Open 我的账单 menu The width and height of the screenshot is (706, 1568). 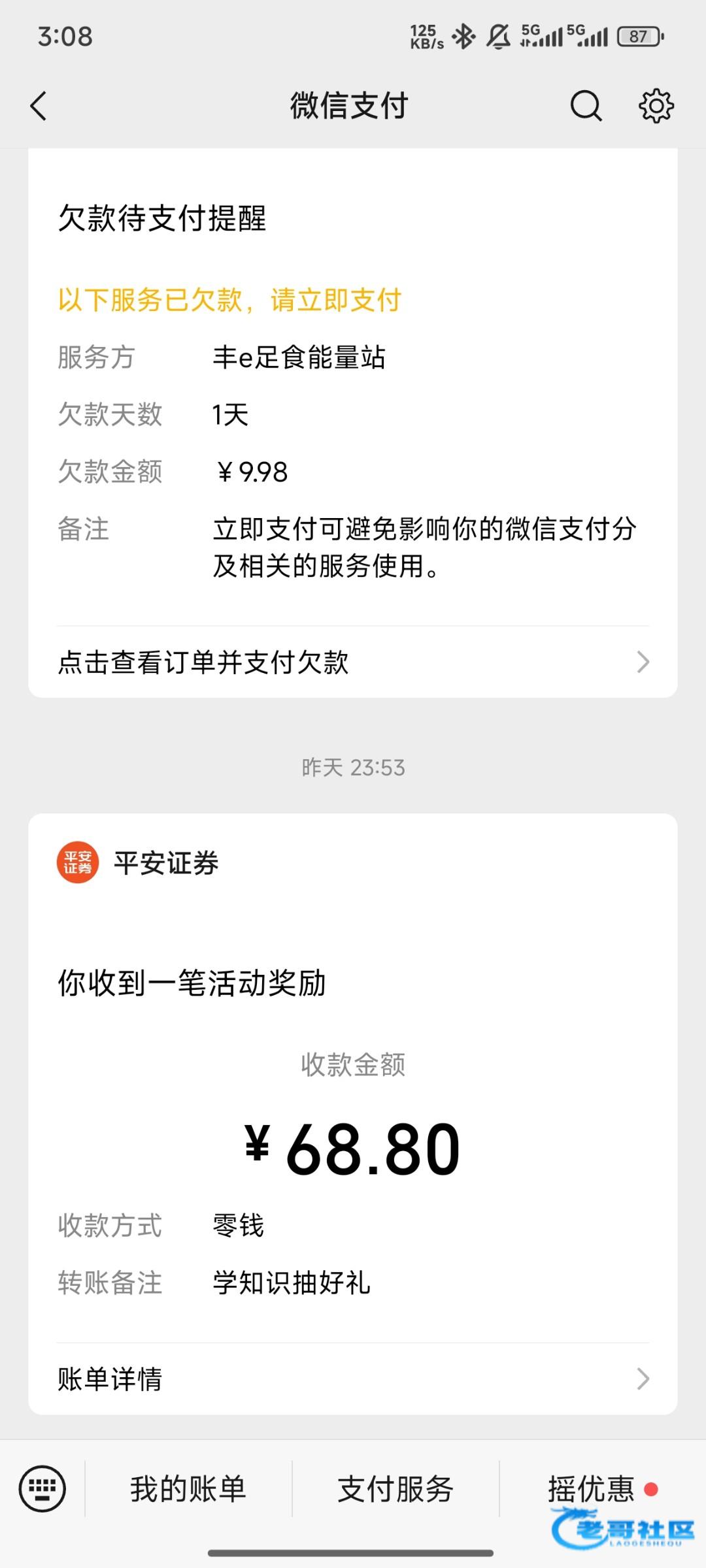coord(188,1489)
